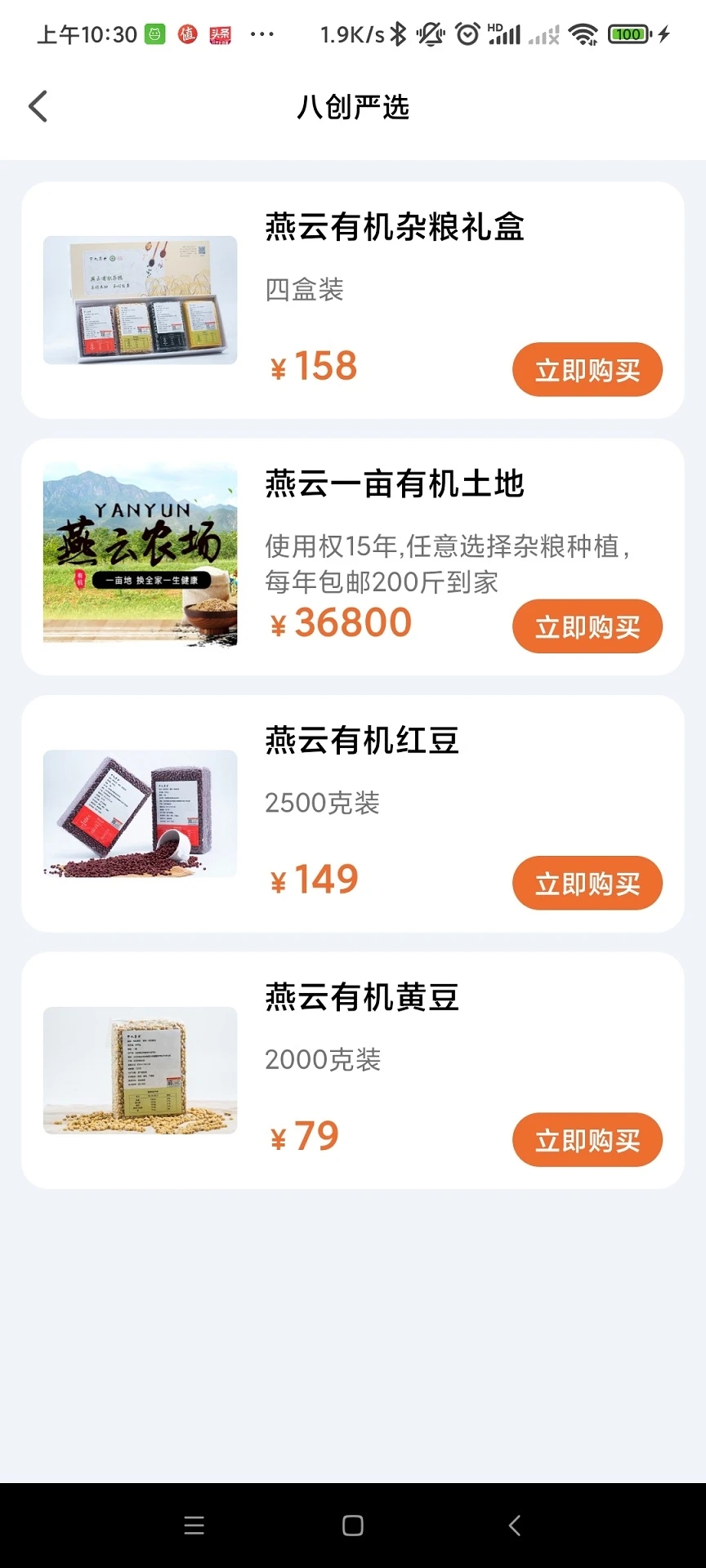Click the back arrow at top left
Screen dimensions: 706x1568
38,106
